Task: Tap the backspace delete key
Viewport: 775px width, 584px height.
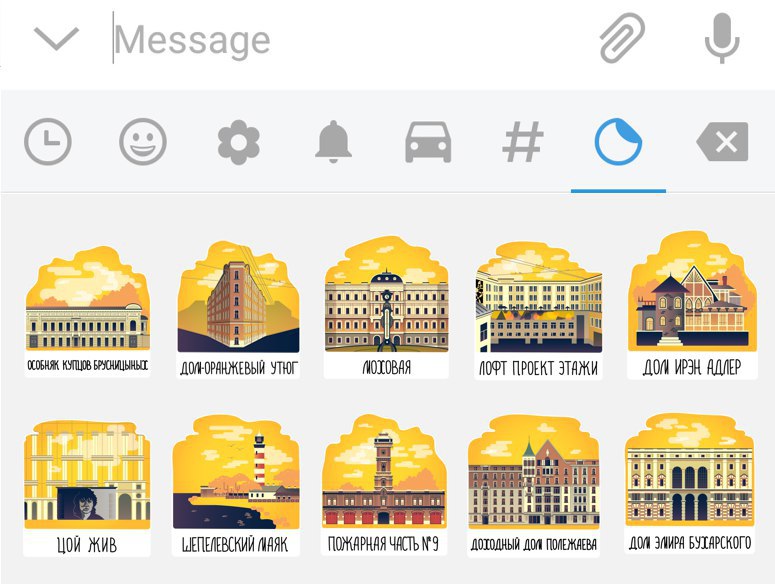Action: pyautogui.click(x=722, y=143)
